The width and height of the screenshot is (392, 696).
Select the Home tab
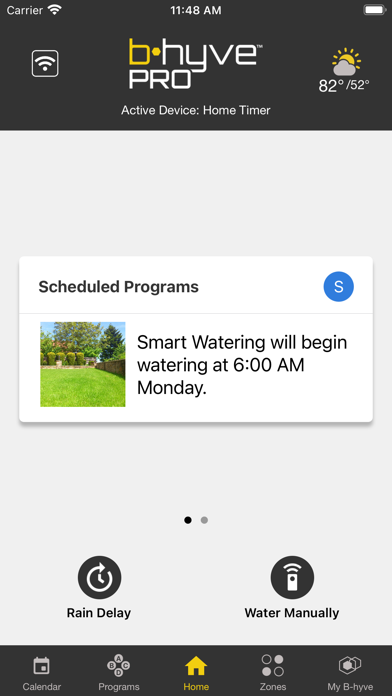point(196,672)
